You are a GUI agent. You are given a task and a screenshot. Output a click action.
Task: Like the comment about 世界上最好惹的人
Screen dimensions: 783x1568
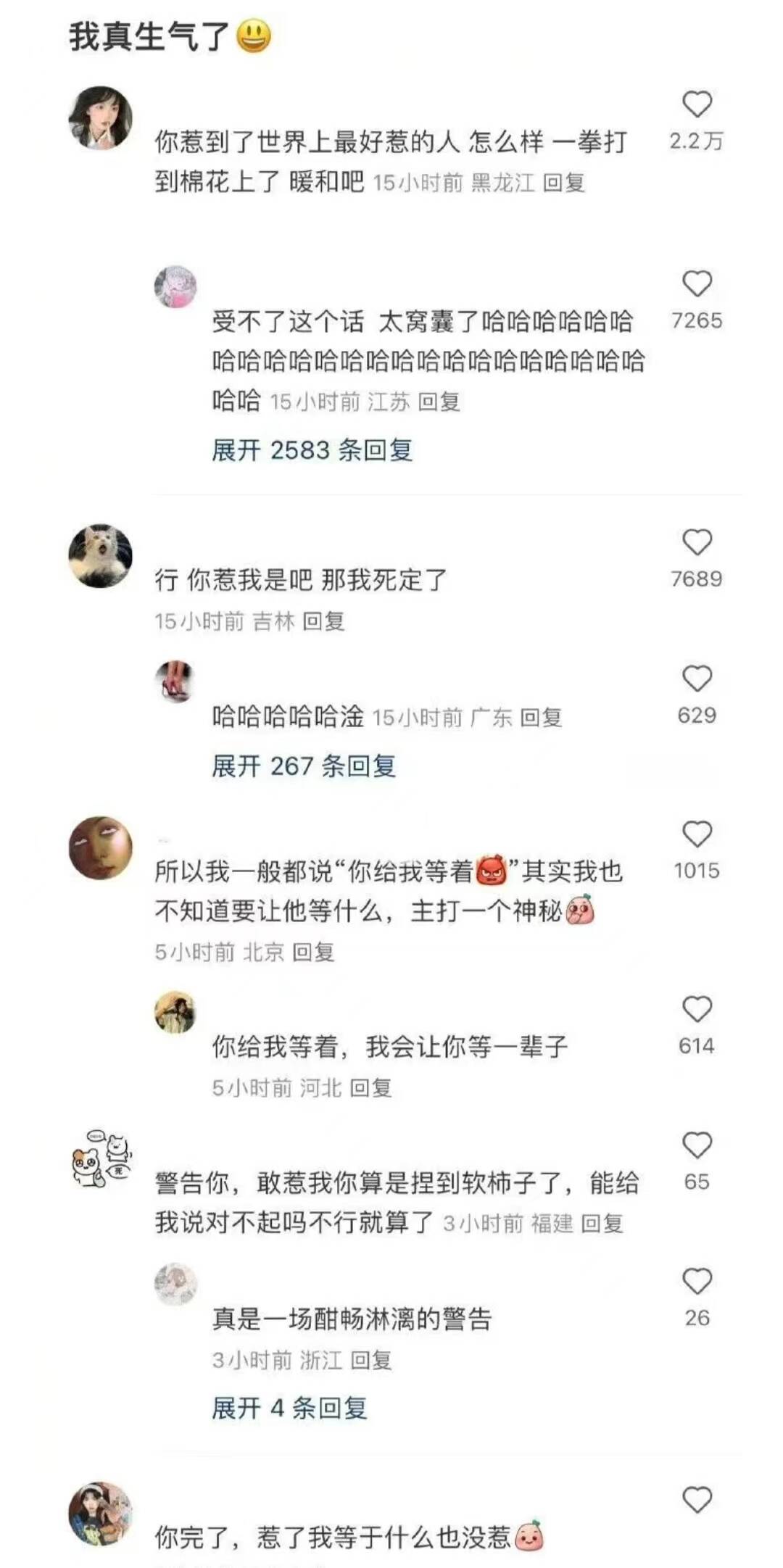(697, 105)
